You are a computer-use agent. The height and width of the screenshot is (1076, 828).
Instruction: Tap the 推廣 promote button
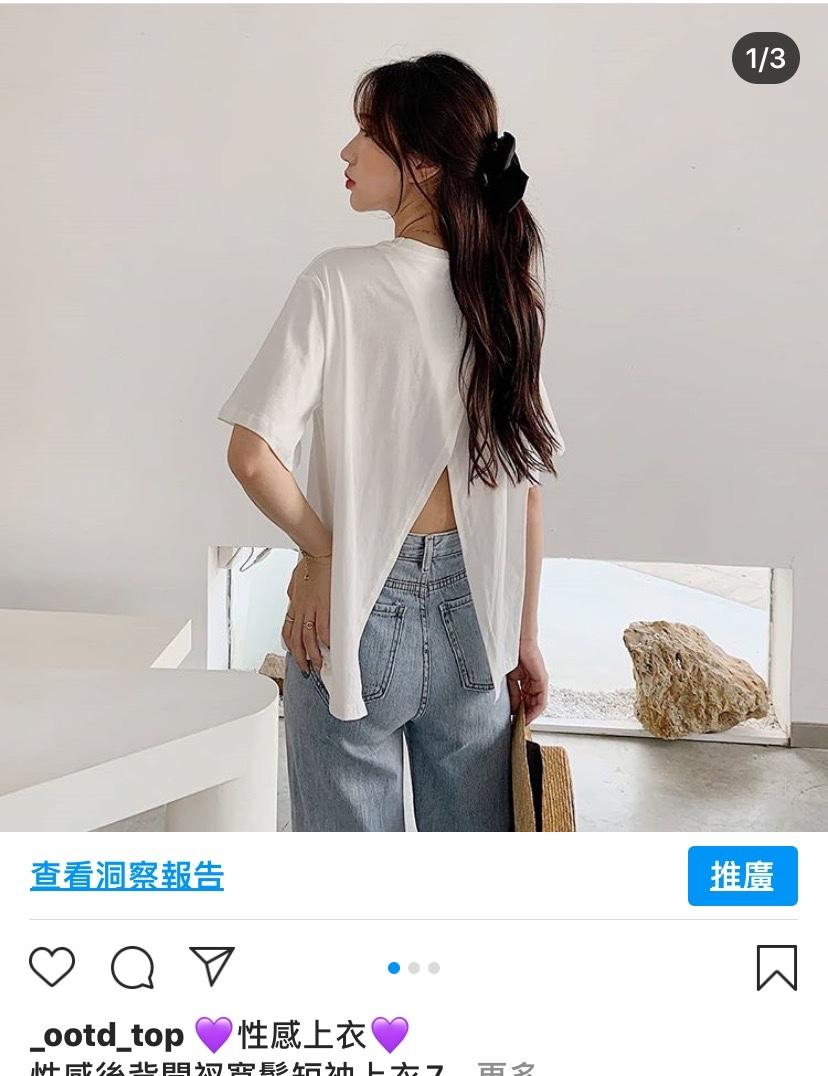coord(742,876)
